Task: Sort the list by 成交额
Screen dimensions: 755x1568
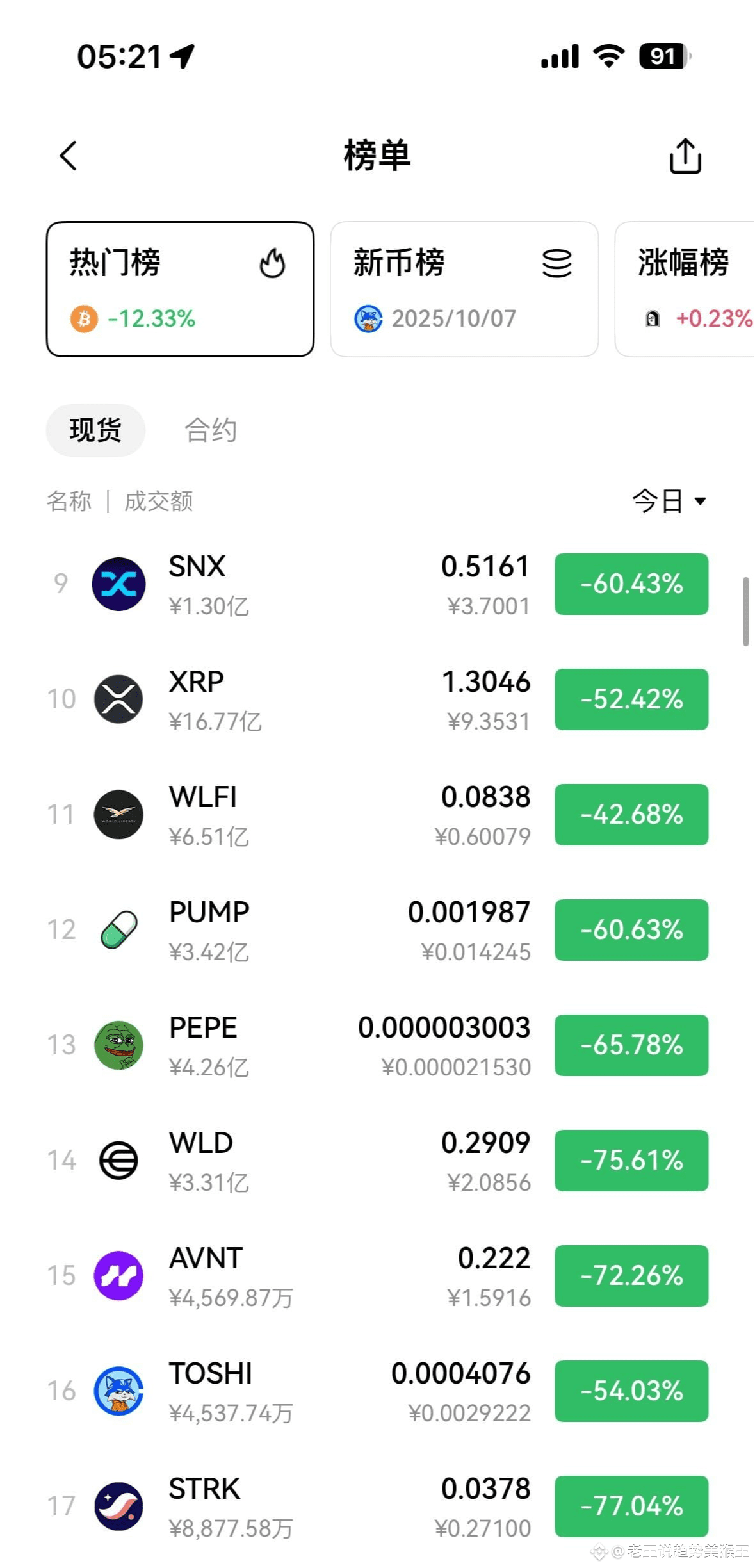Action: pyautogui.click(x=158, y=502)
